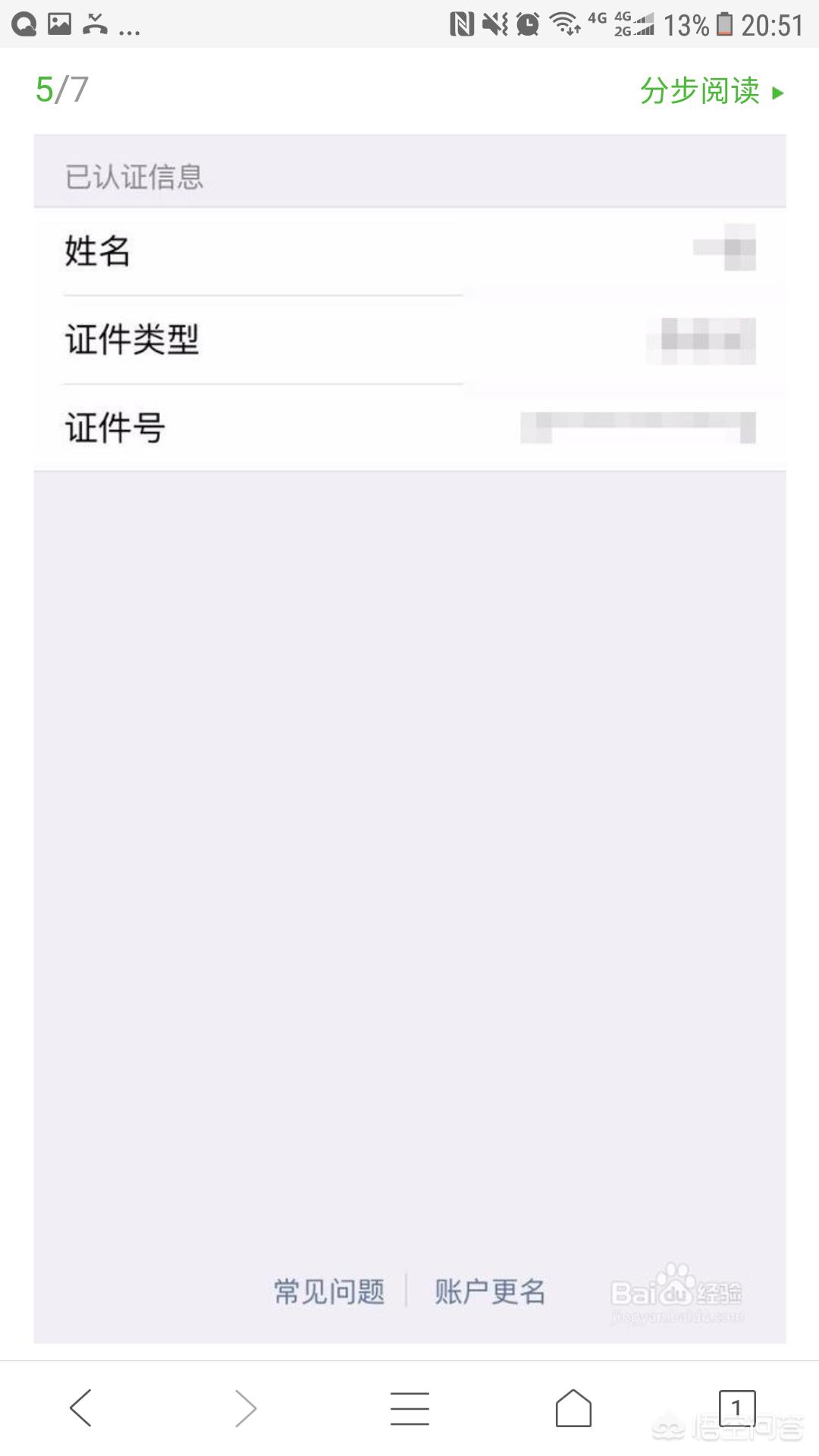Go back to the previous browser page

coord(81,1408)
